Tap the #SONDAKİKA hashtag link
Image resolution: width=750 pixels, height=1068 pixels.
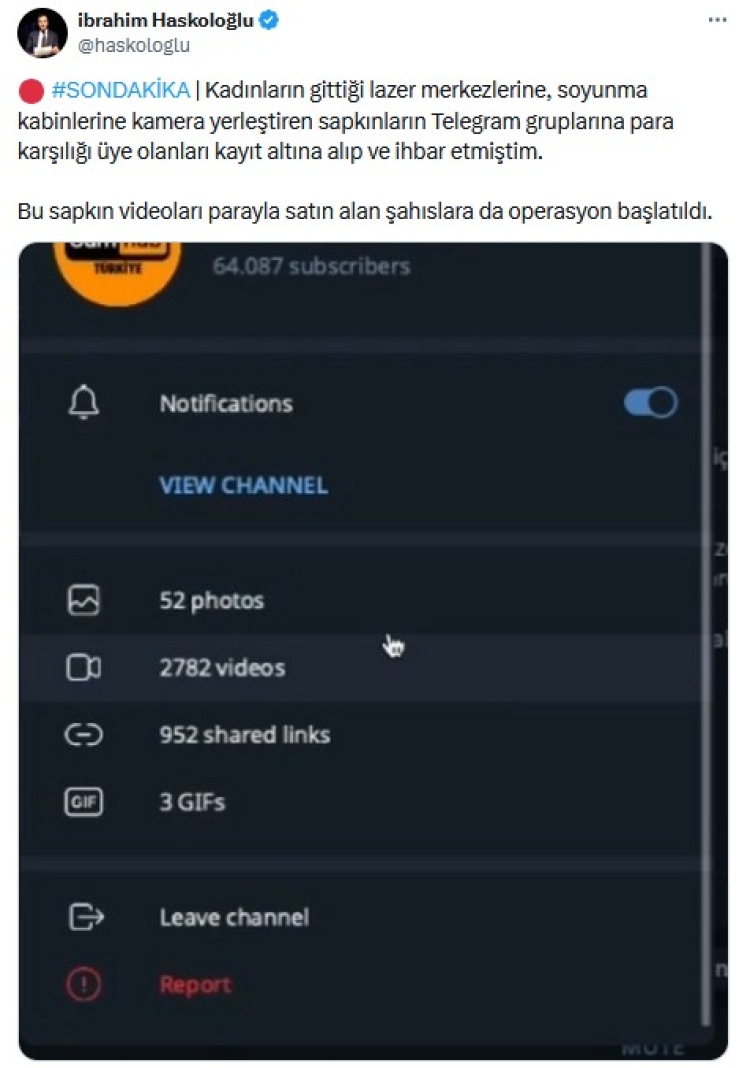[x=119, y=91]
